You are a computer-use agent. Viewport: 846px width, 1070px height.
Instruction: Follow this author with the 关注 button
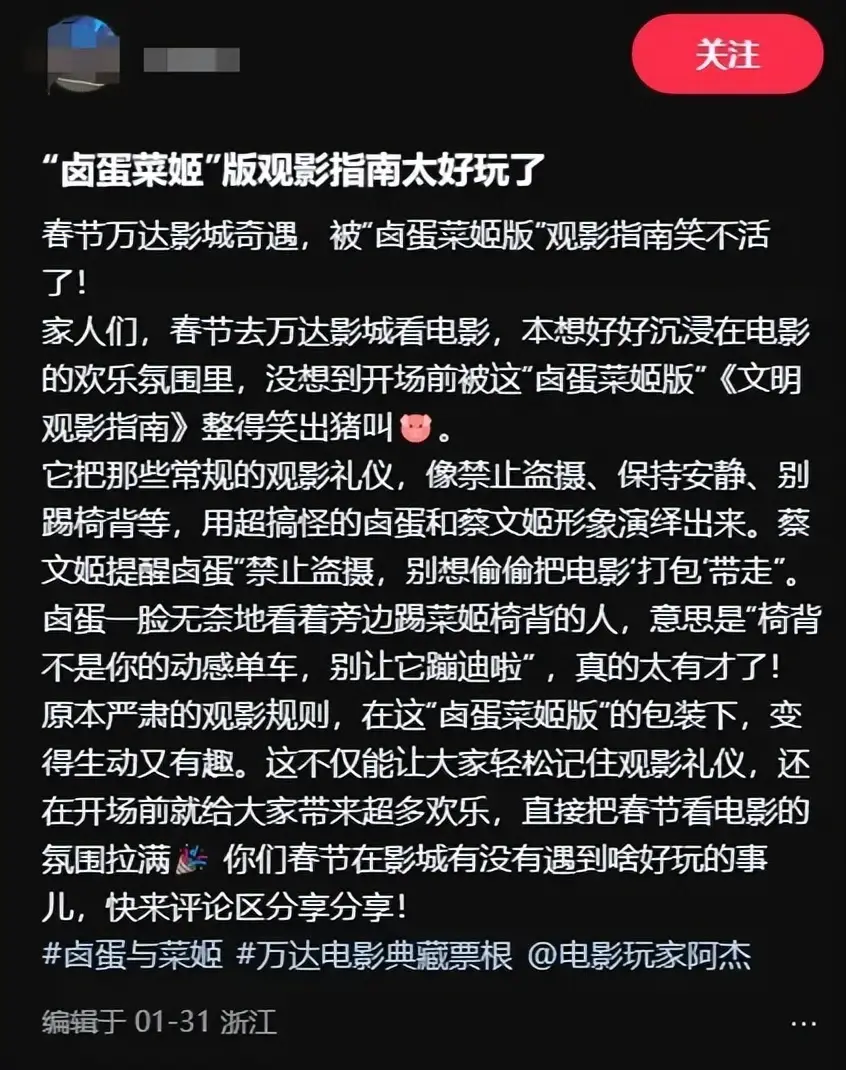pos(727,54)
